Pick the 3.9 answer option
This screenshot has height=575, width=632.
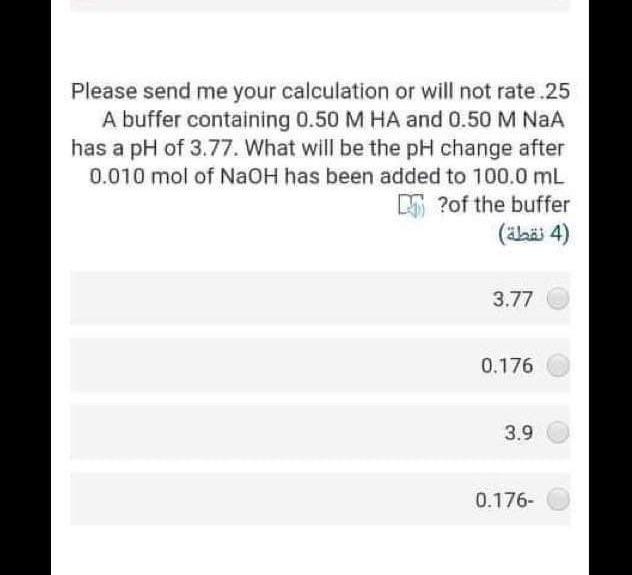pyautogui.click(x=556, y=432)
